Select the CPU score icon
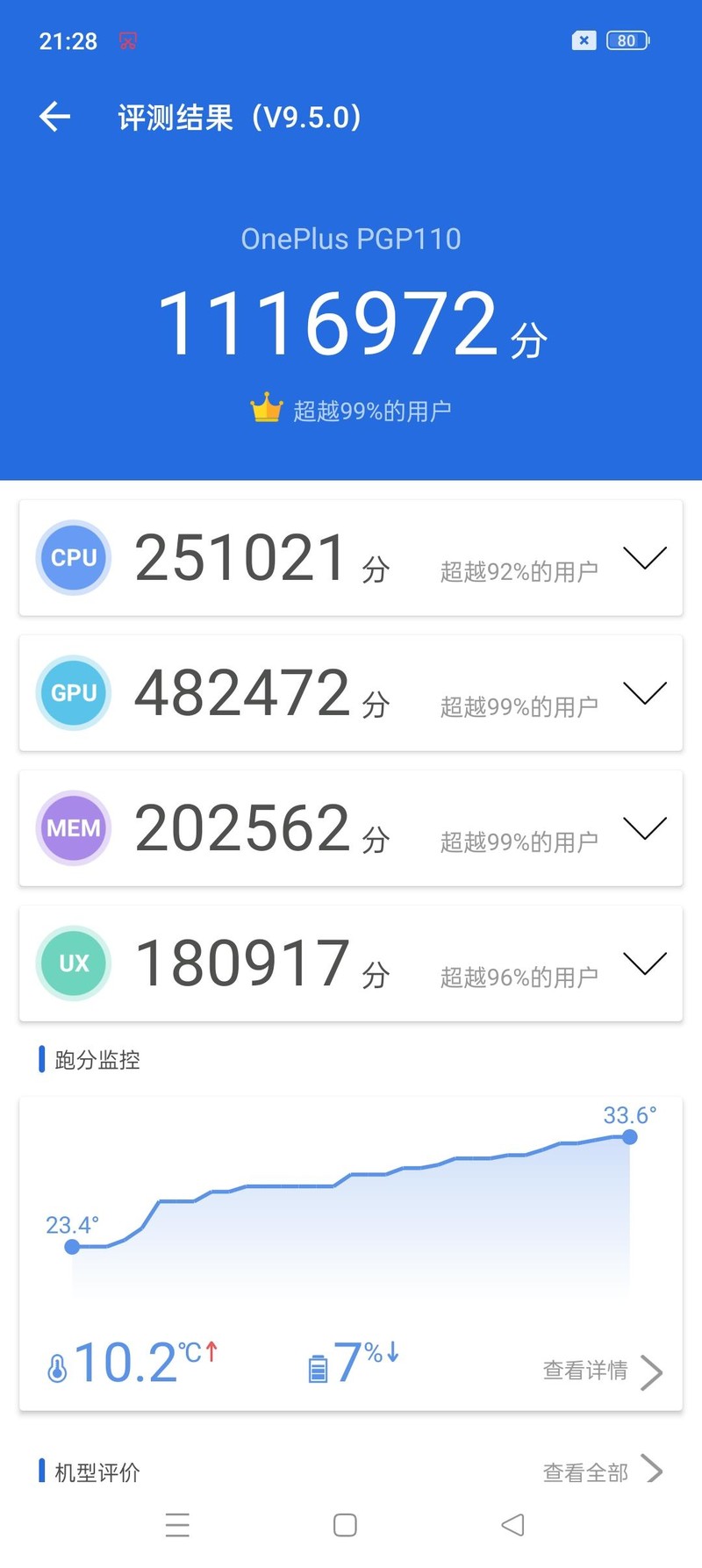702x1568 pixels. pyautogui.click(x=73, y=558)
